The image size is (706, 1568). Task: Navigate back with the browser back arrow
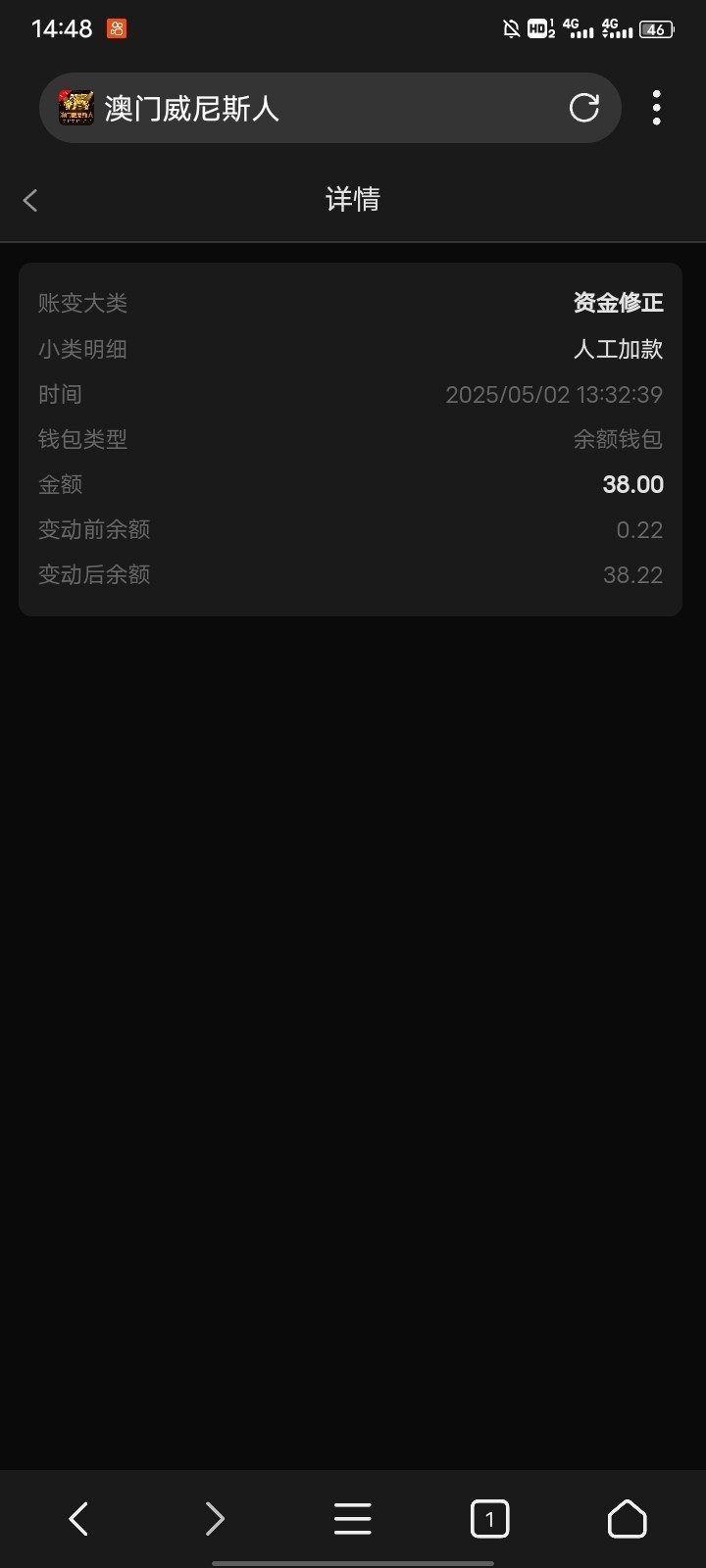click(x=78, y=1519)
